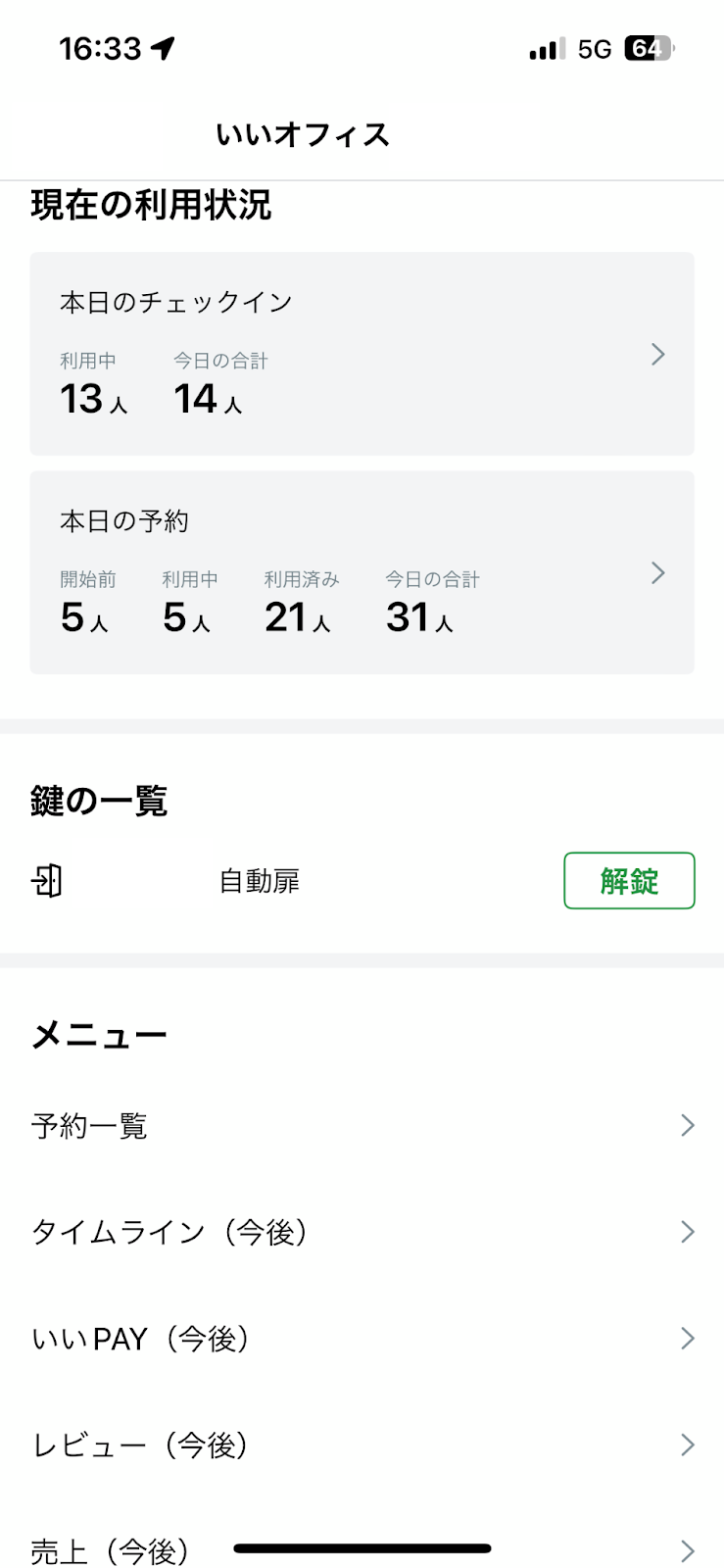
Task: Open the 本日のチェックイン card
Action: click(x=362, y=354)
